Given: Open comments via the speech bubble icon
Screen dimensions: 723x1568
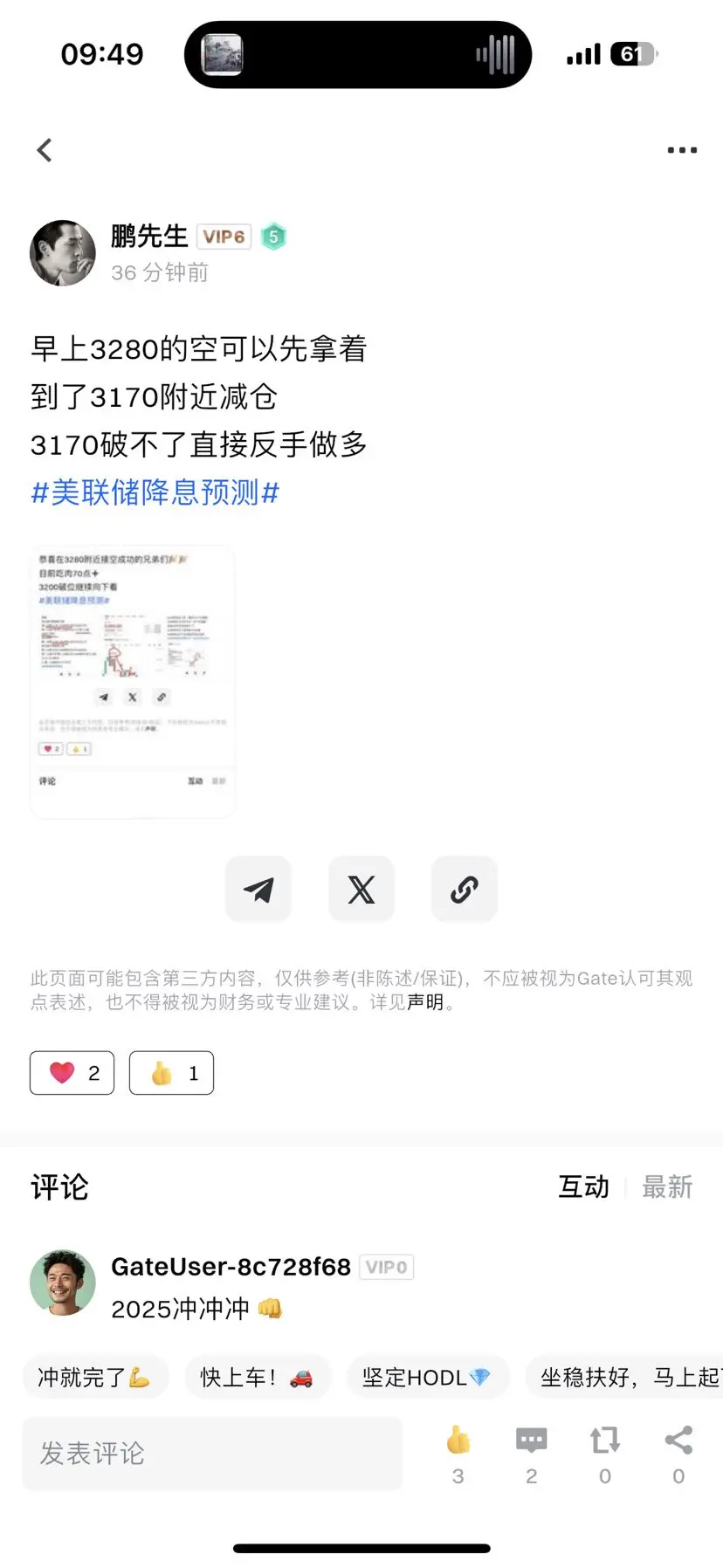Looking at the screenshot, I should click(x=531, y=1441).
